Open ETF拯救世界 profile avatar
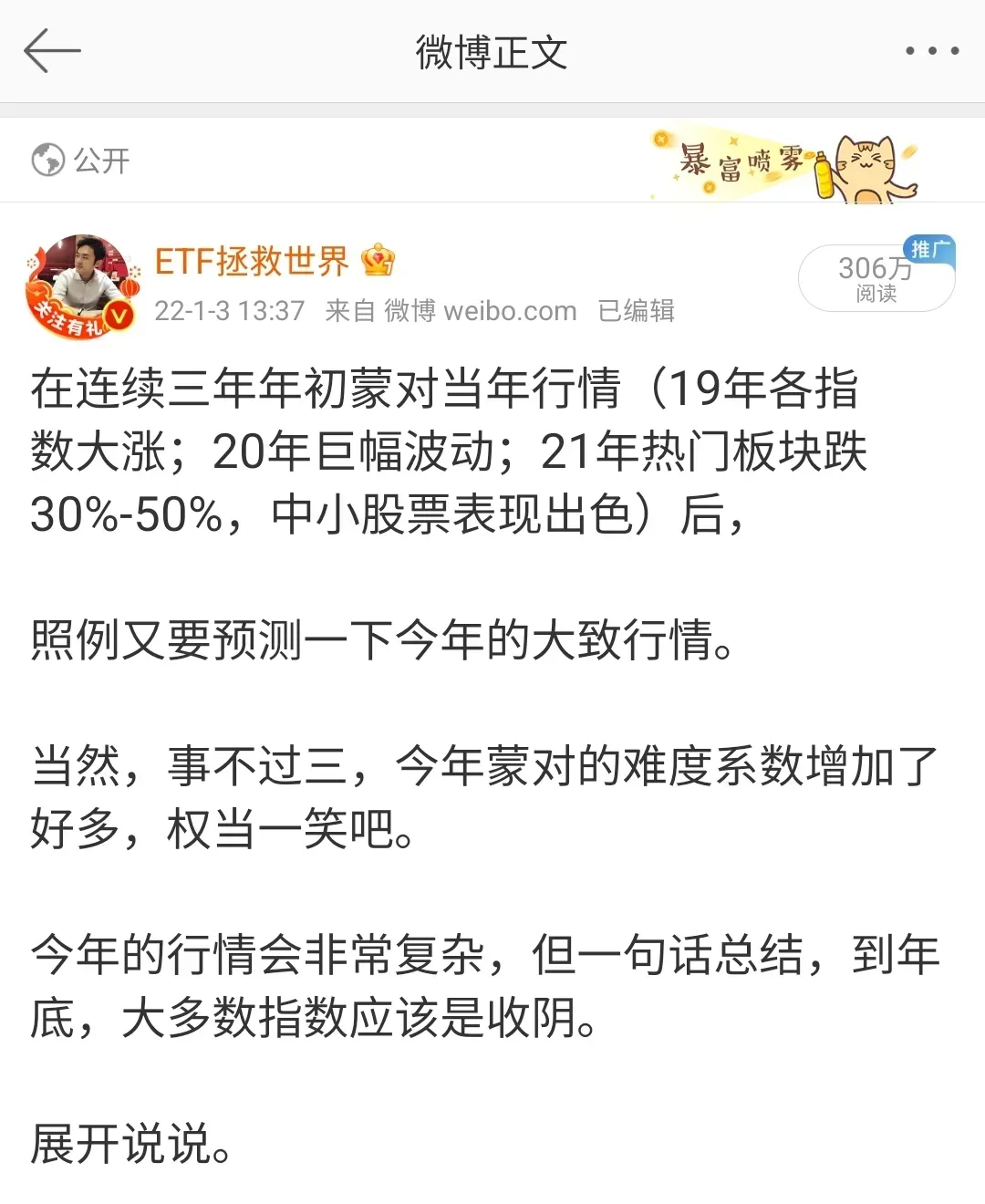The height and width of the screenshot is (1204, 985). [x=80, y=285]
